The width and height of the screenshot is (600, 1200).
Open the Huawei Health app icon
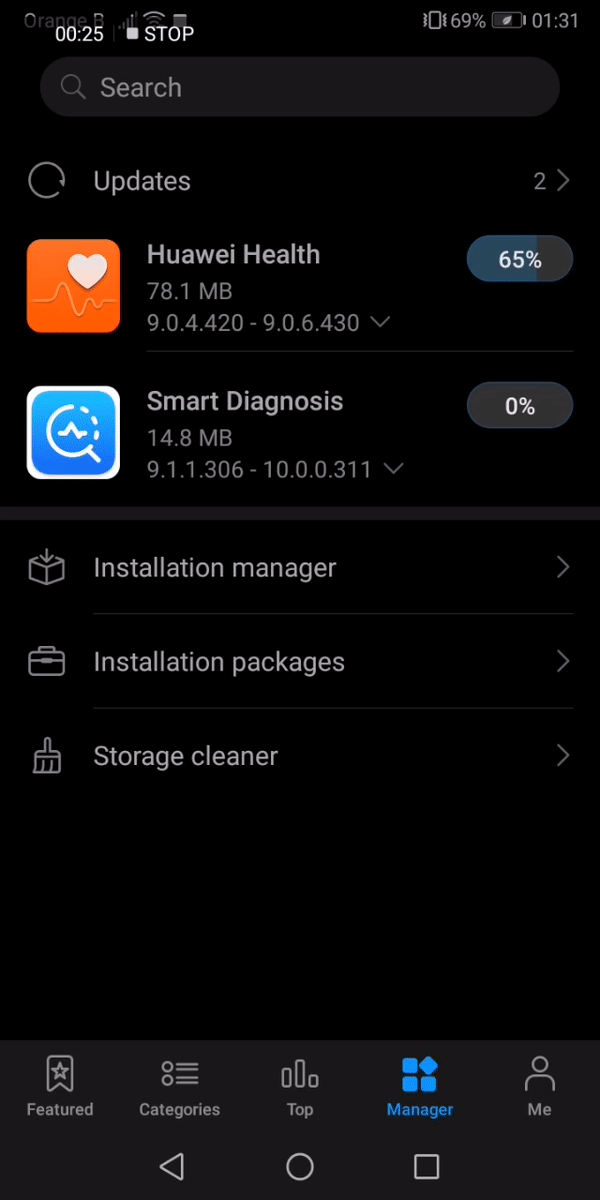point(73,286)
